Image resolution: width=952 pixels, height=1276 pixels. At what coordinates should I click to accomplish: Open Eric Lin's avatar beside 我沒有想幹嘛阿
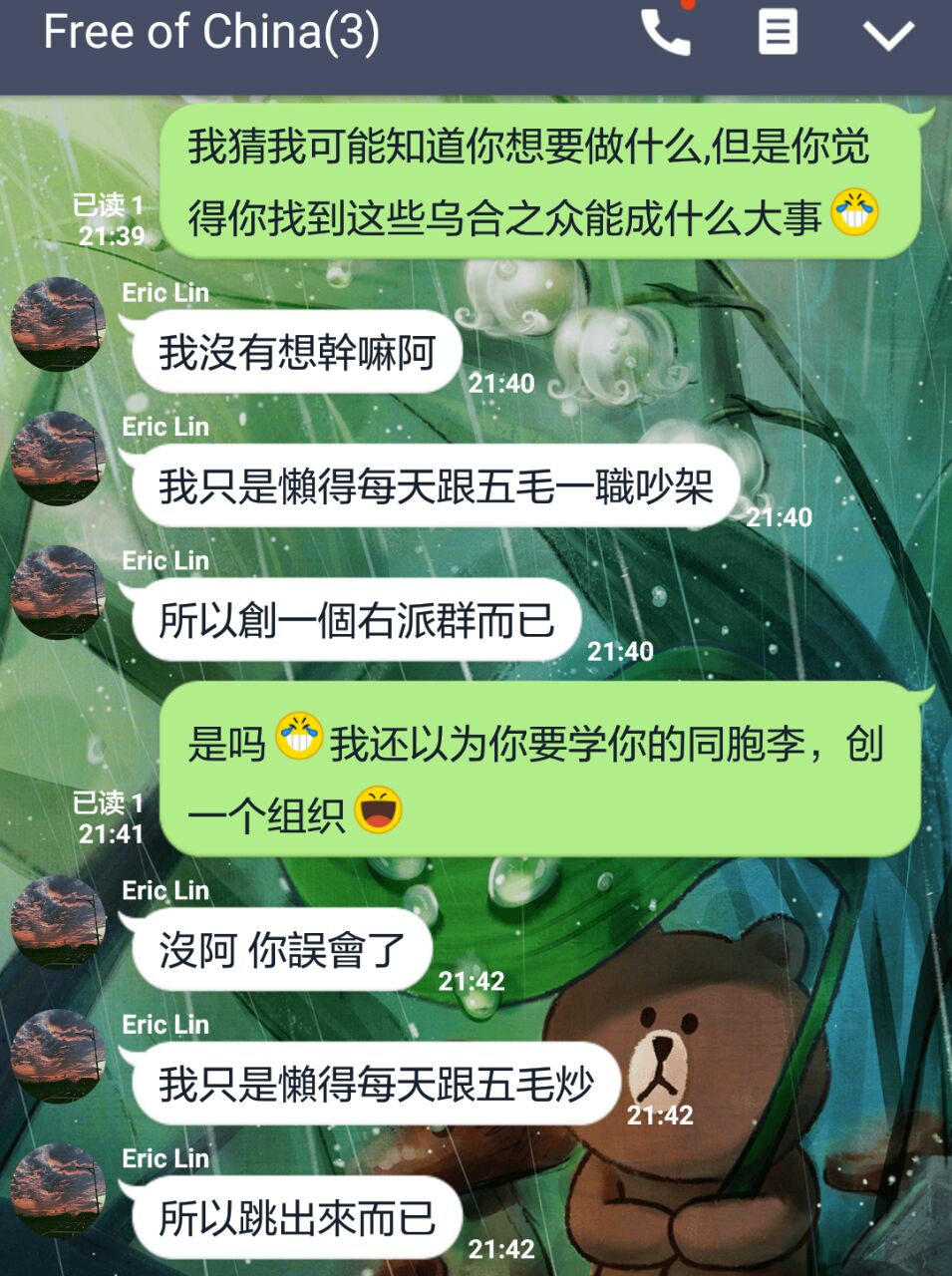tap(58, 324)
